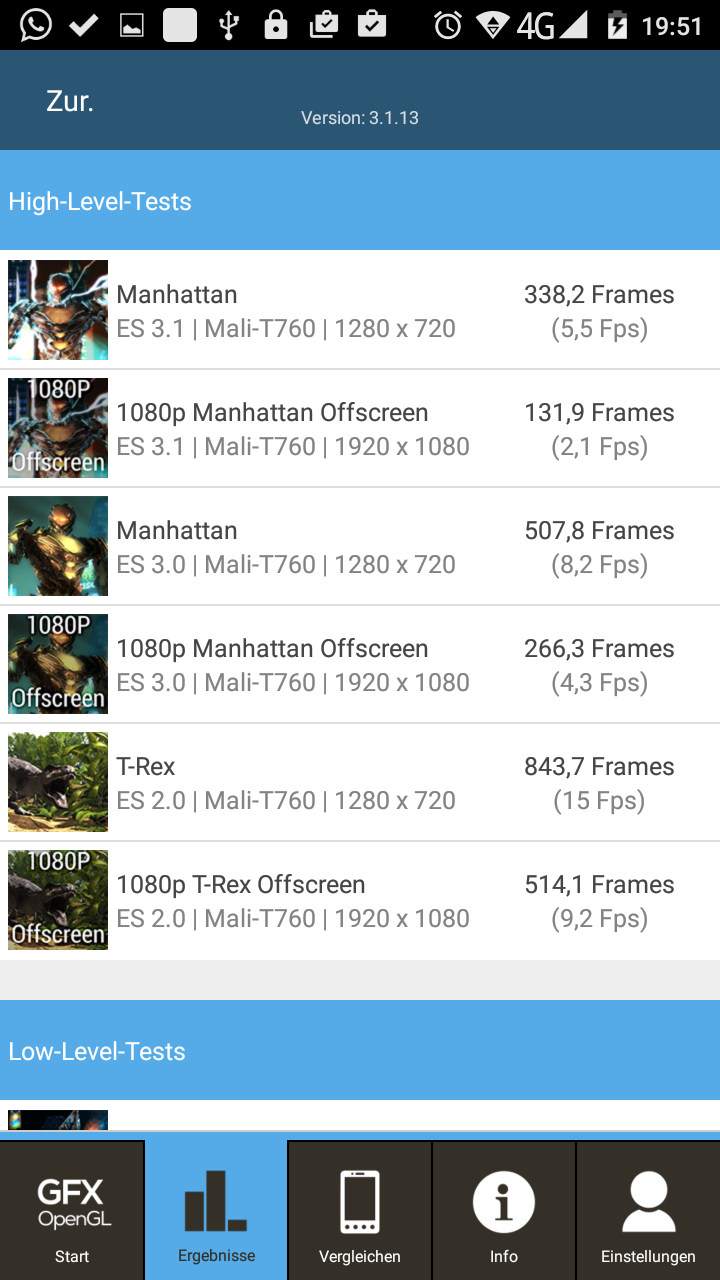Show 1080p T-Rex Offscreen result details
720x1280 pixels.
(x=360, y=900)
